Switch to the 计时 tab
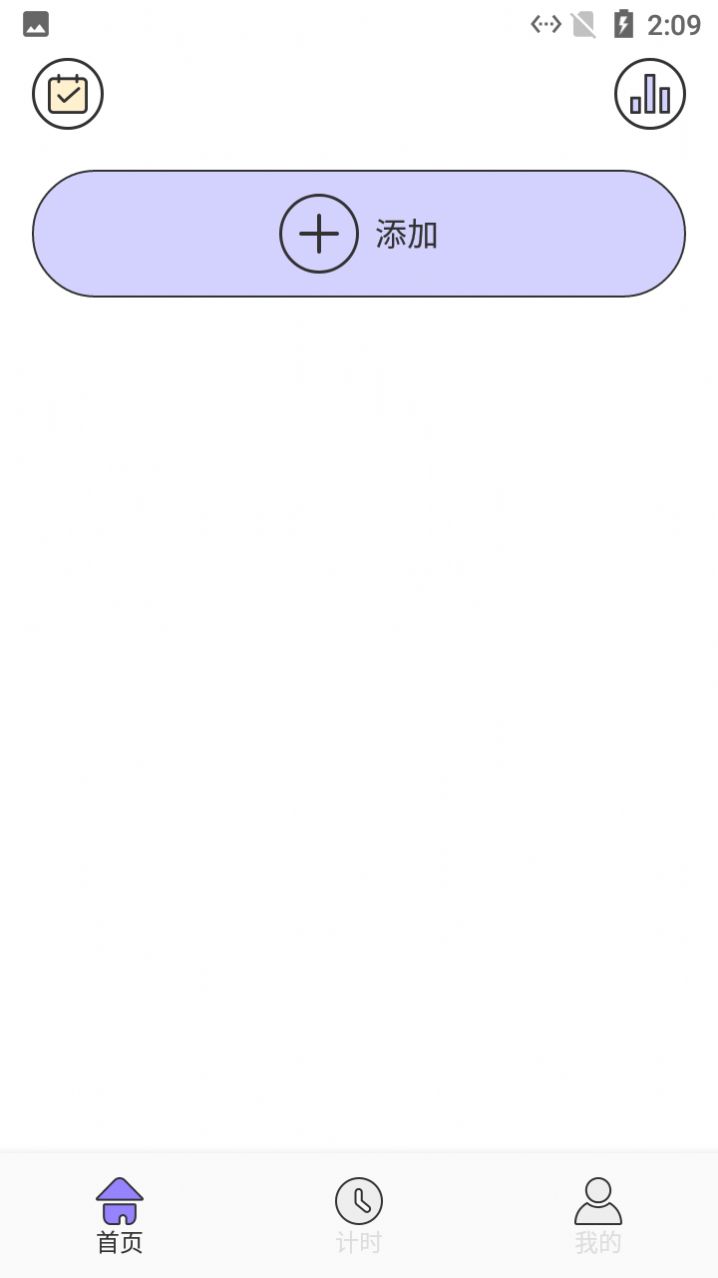718x1278 pixels. click(358, 1214)
